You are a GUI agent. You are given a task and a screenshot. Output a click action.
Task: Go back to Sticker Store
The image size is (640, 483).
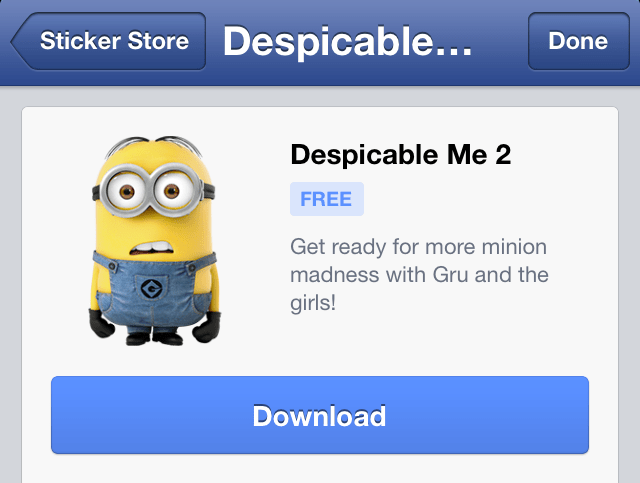click(x=110, y=41)
